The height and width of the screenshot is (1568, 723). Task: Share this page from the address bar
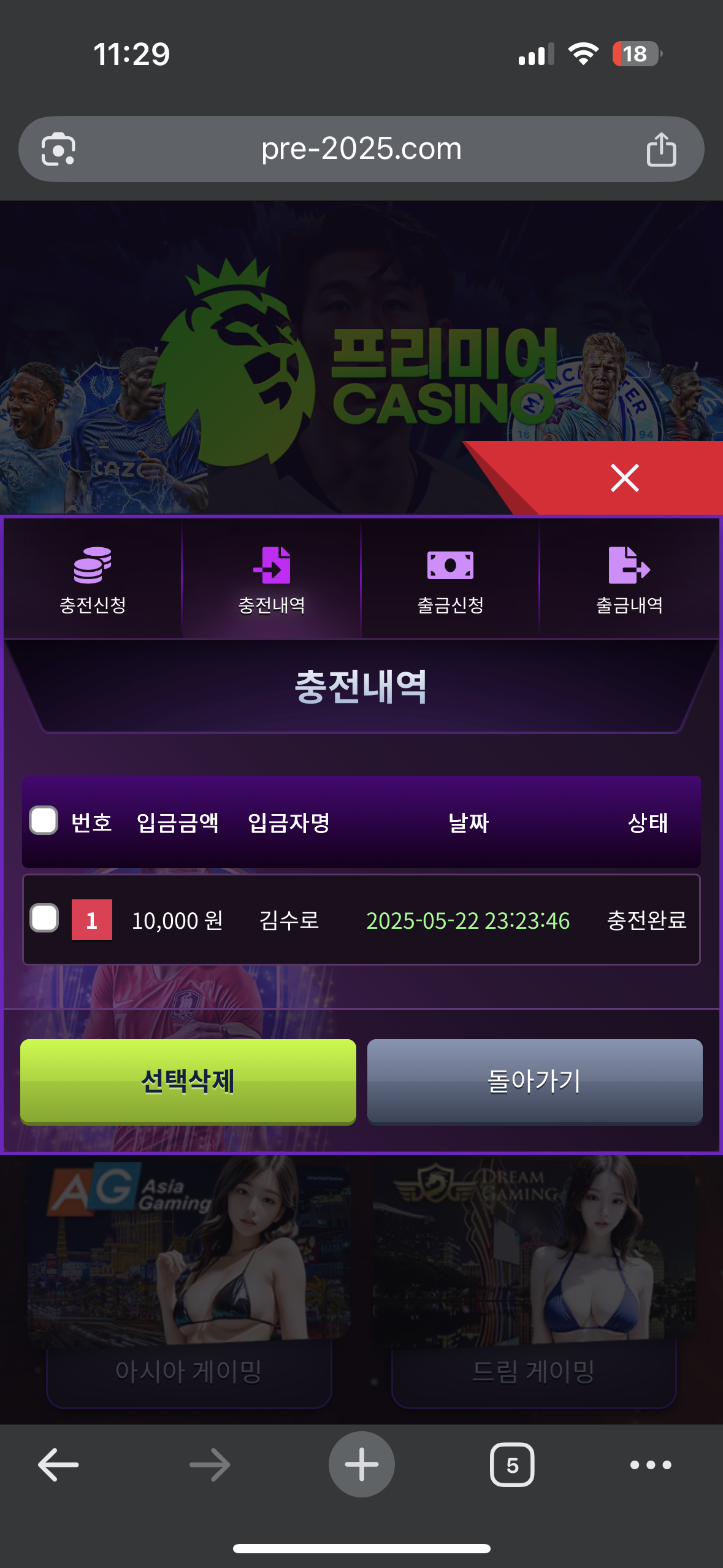(661, 149)
